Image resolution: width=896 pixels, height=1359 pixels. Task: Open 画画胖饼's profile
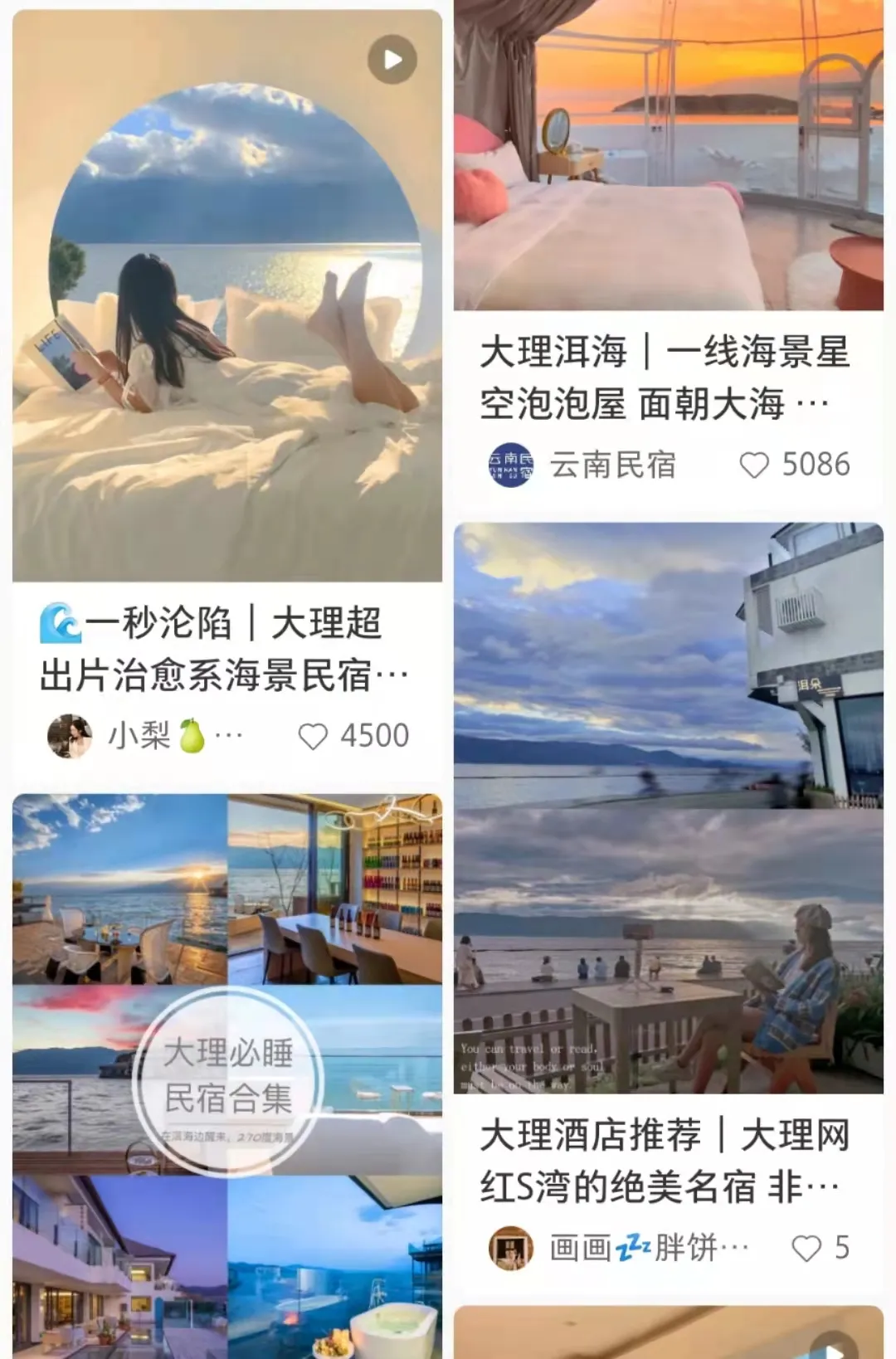click(511, 1248)
